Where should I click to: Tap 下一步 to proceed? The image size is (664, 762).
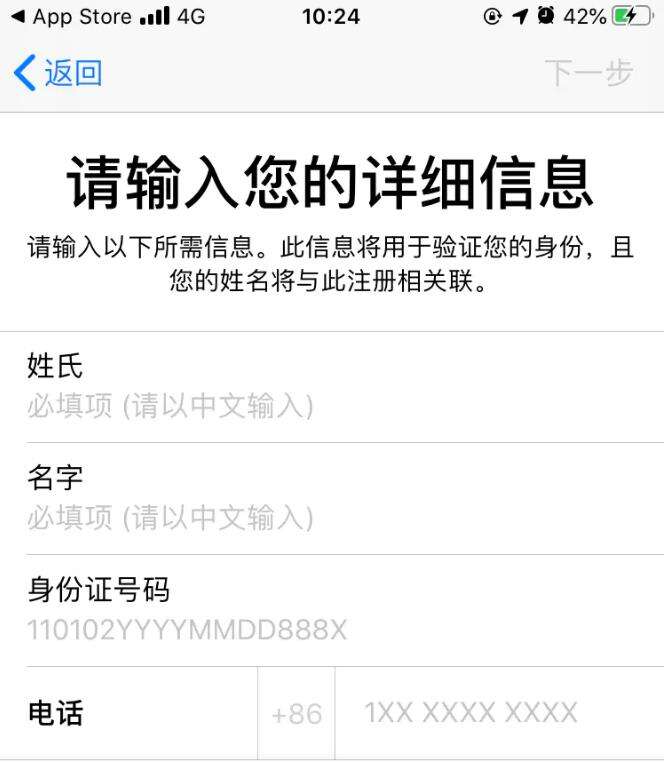588,73
